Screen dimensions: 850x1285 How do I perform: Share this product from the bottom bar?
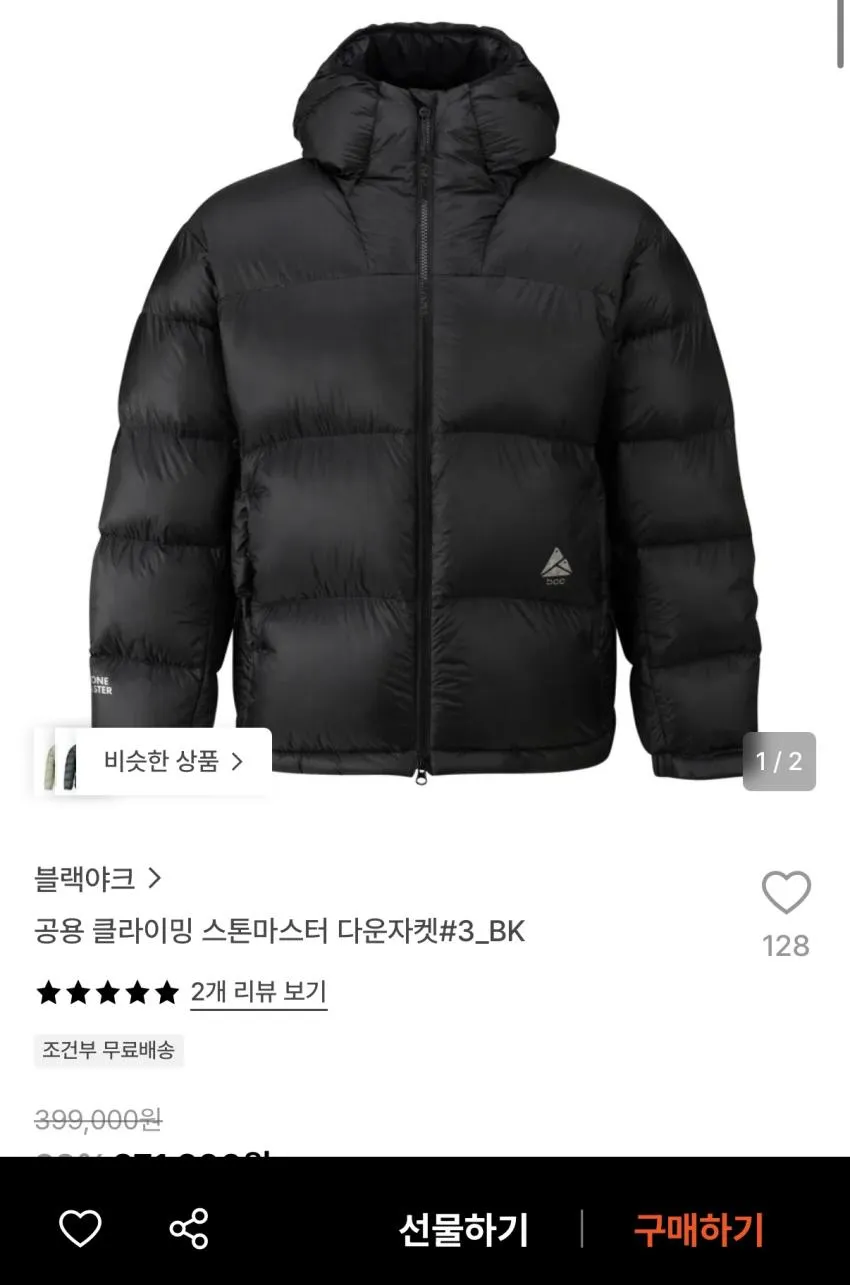(x=189, y=1228)
